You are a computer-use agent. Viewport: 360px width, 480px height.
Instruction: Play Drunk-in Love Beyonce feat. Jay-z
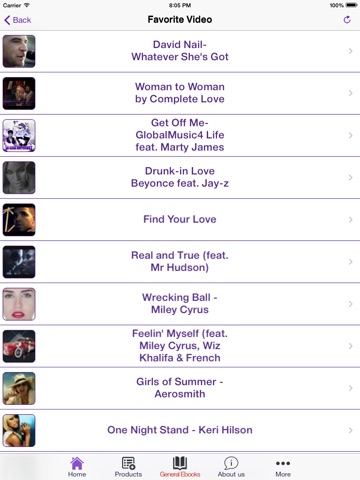(x=180, y=177)
